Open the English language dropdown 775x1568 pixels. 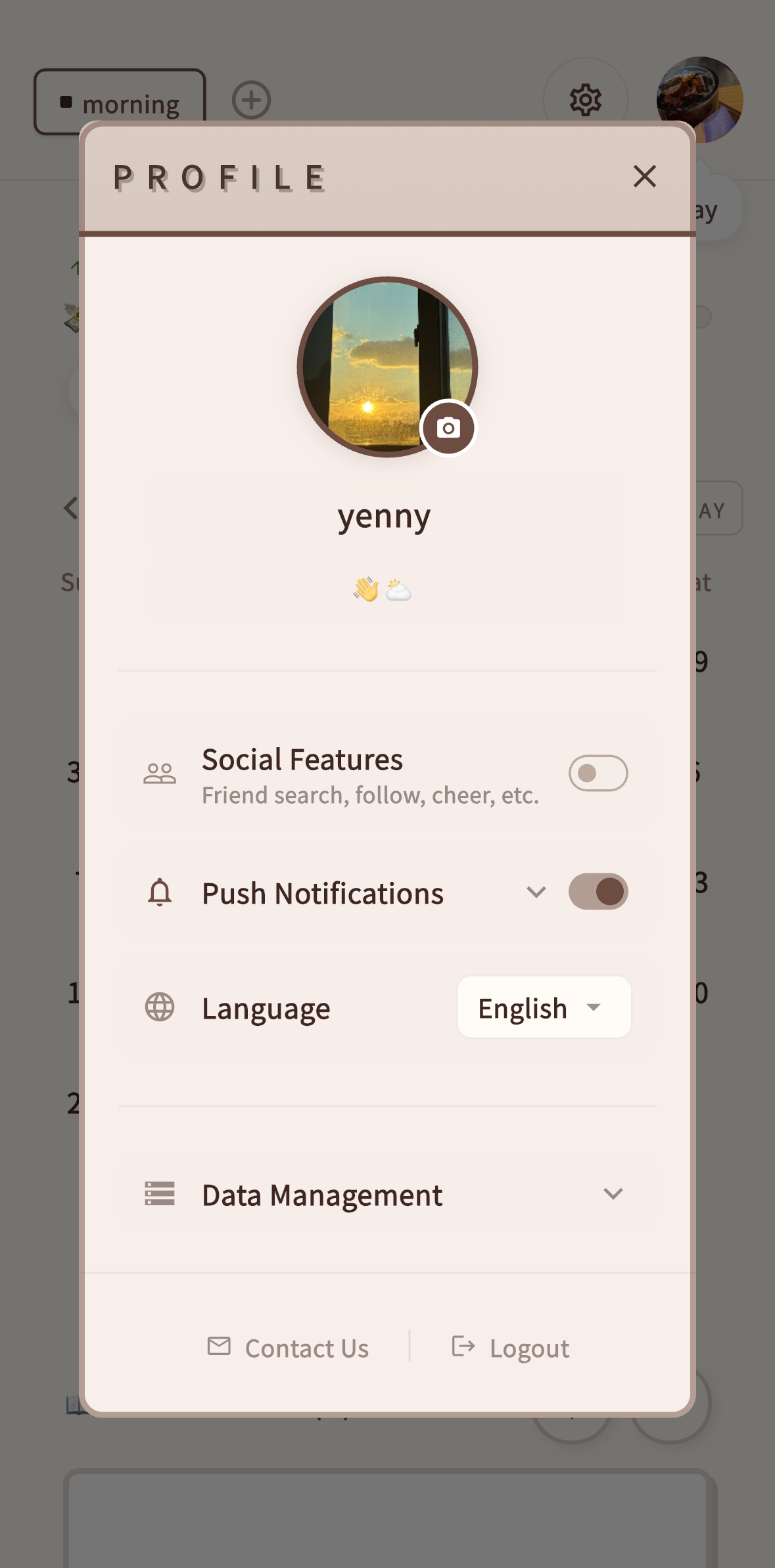coord(543,1007)
